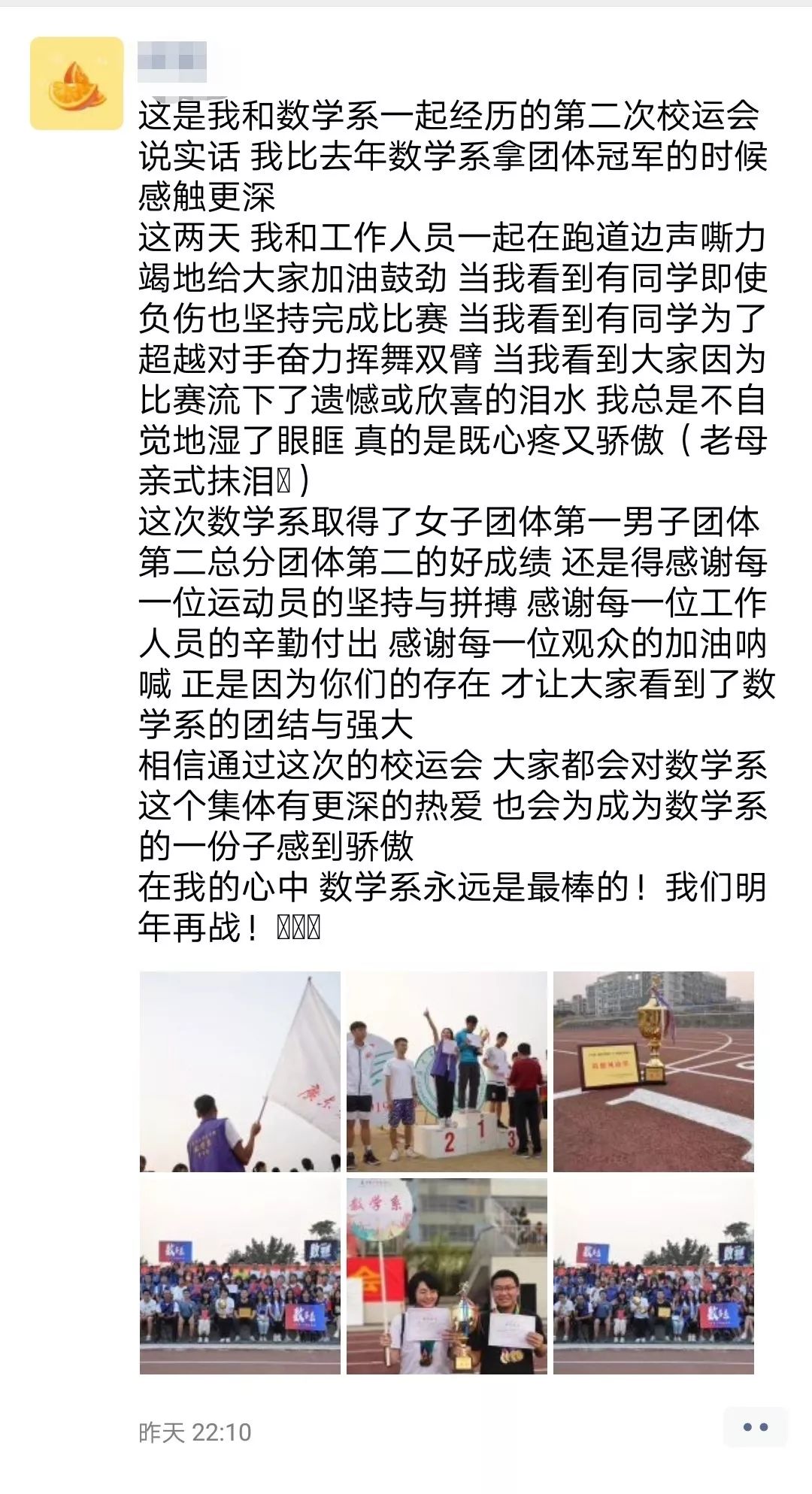View the podium award ceremony photo
812x1494 pixels.
point(447,1071)
